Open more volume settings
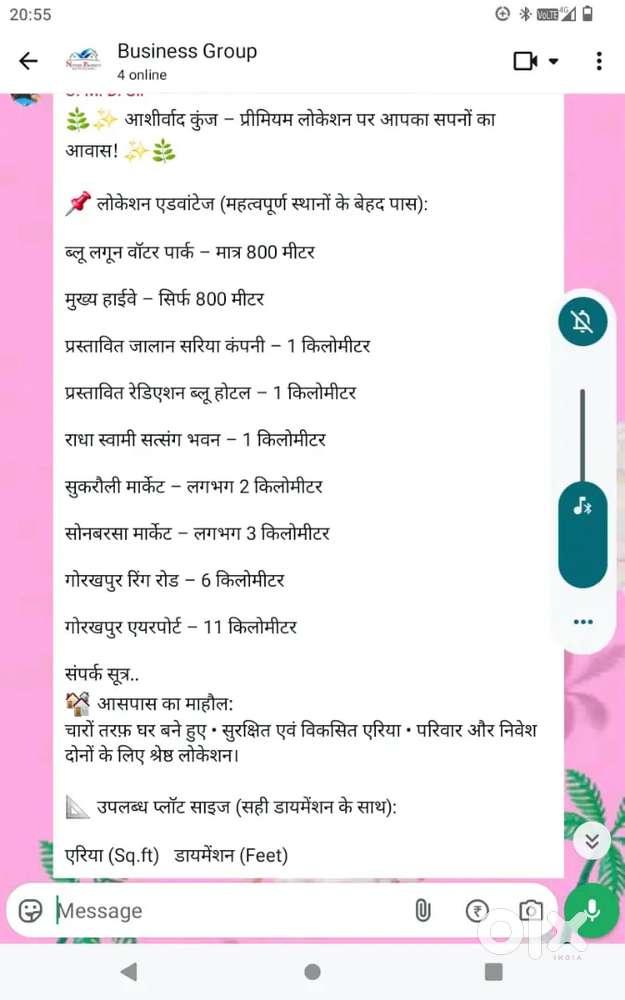The width and height of the screenshot is (625, 1000). 583,622
